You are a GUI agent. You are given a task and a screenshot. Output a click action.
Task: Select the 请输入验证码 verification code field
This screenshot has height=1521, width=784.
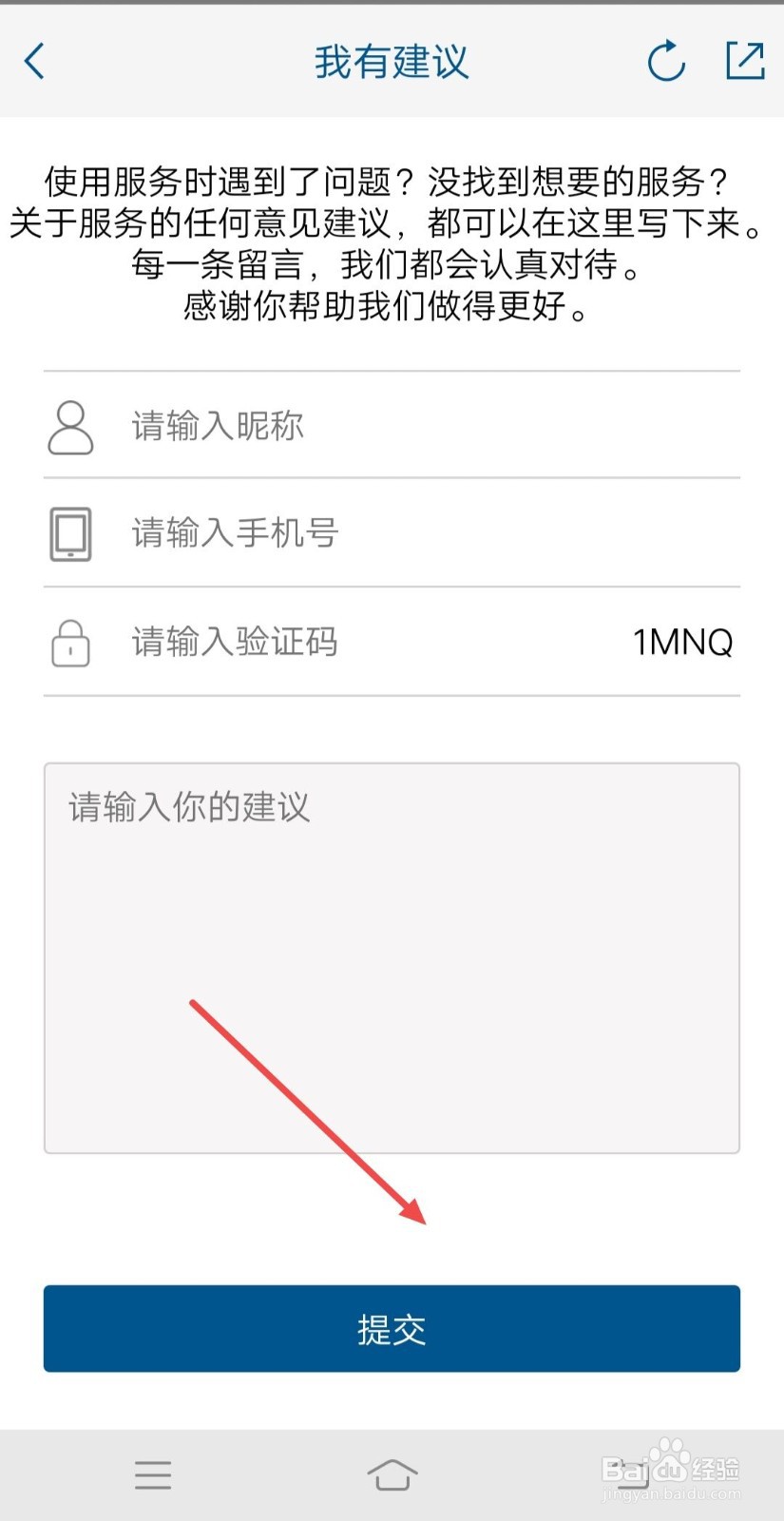(x=285, y=644)
